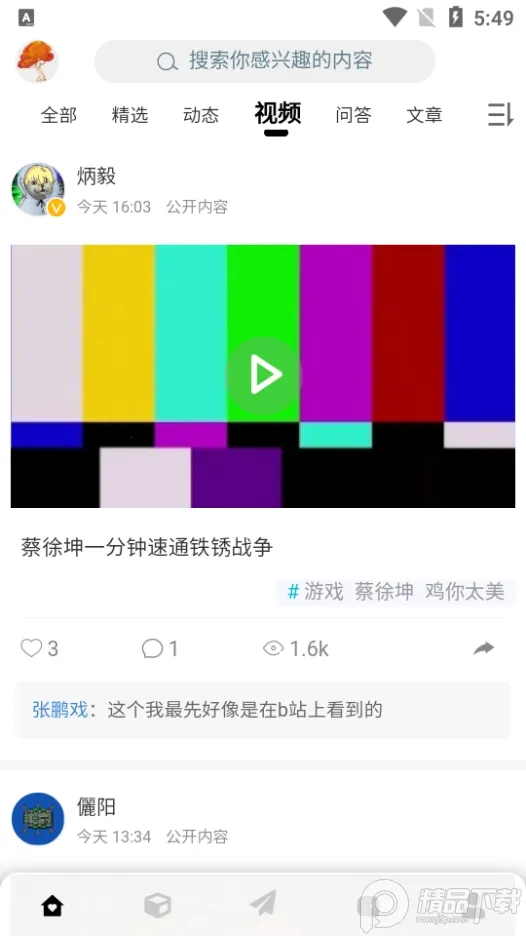Image resolution: width=526 pixels, height=936 pixels.
Task: Open the cube tab in bottom bar
Action: (x=158, y=906)
